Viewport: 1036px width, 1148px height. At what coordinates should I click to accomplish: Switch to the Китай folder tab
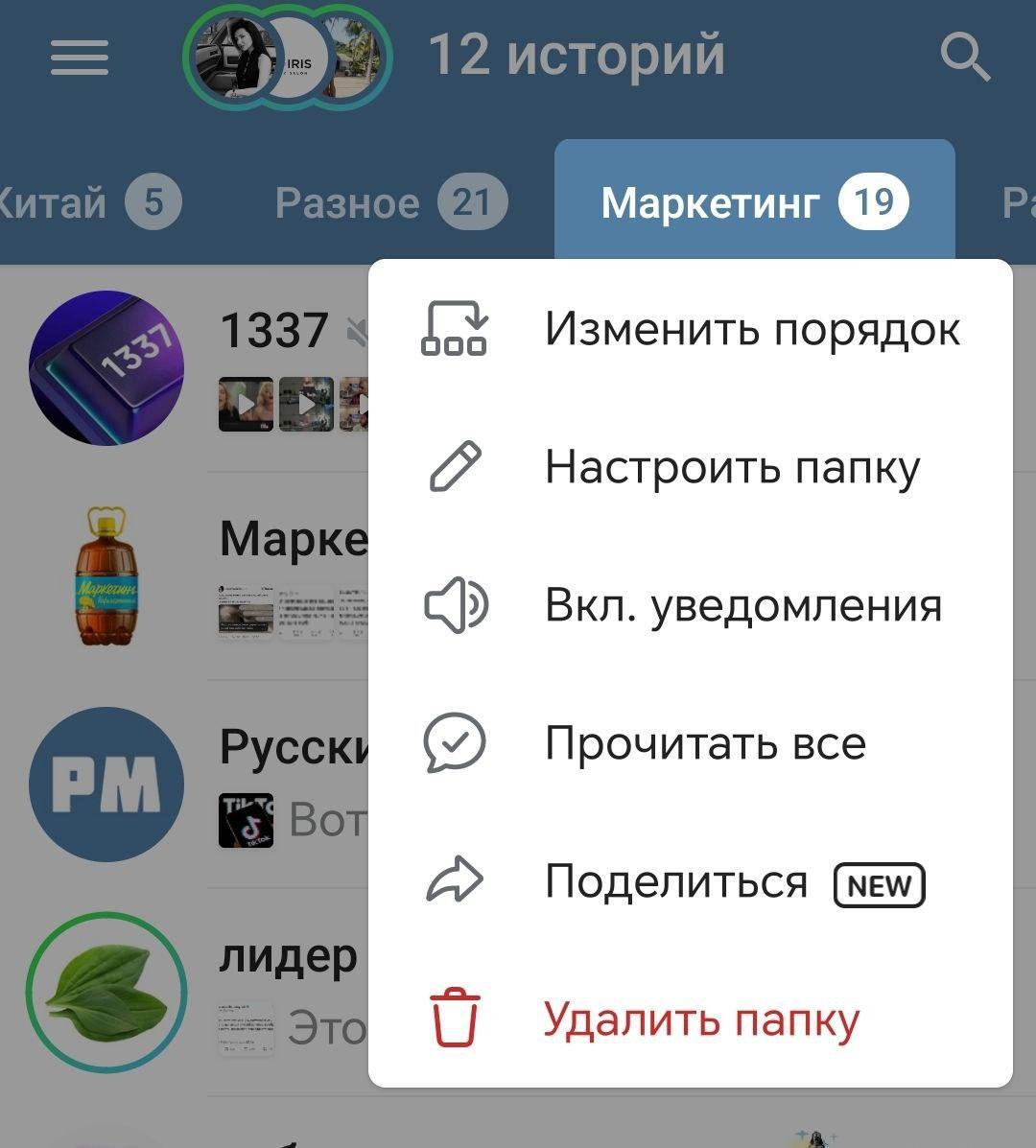[86, 203]
